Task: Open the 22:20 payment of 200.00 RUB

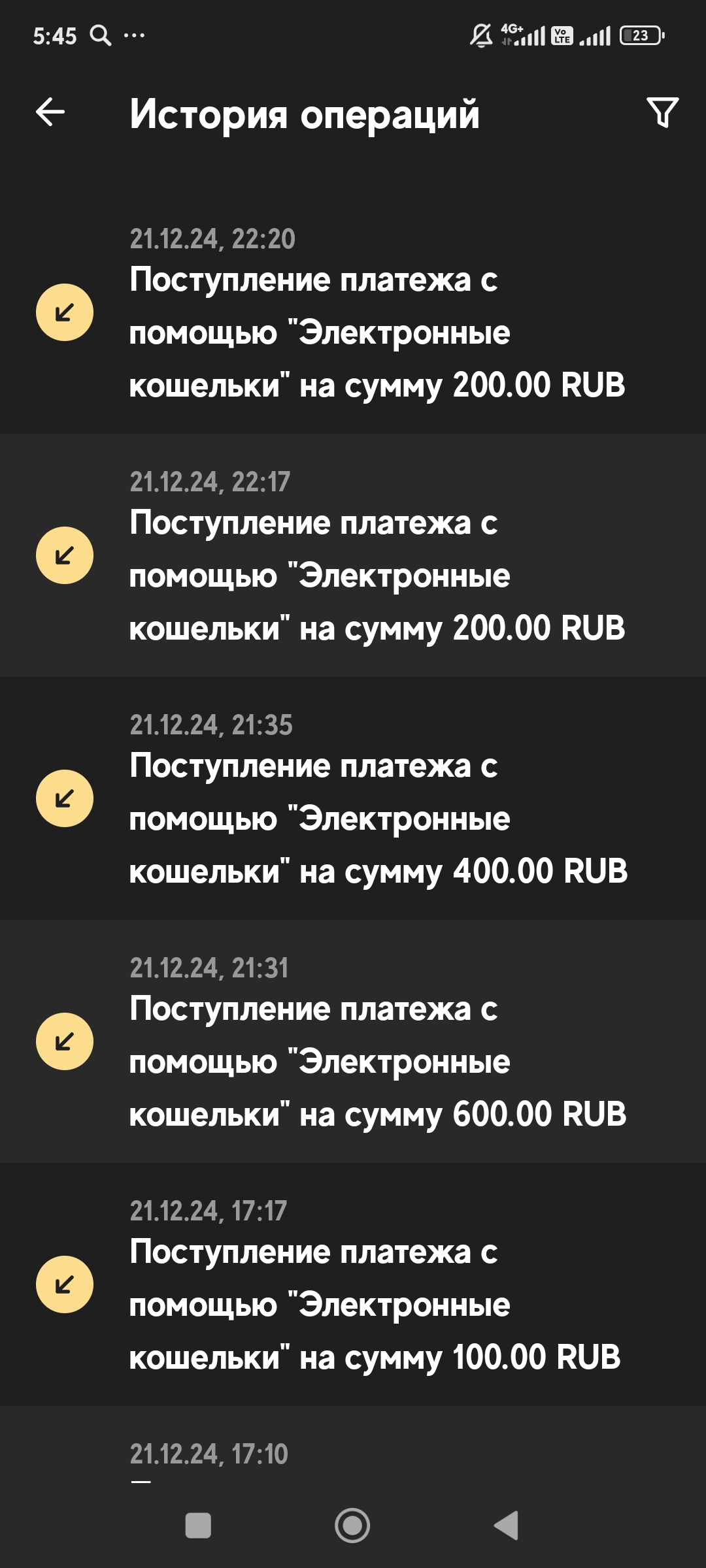Action: point(353,314)
